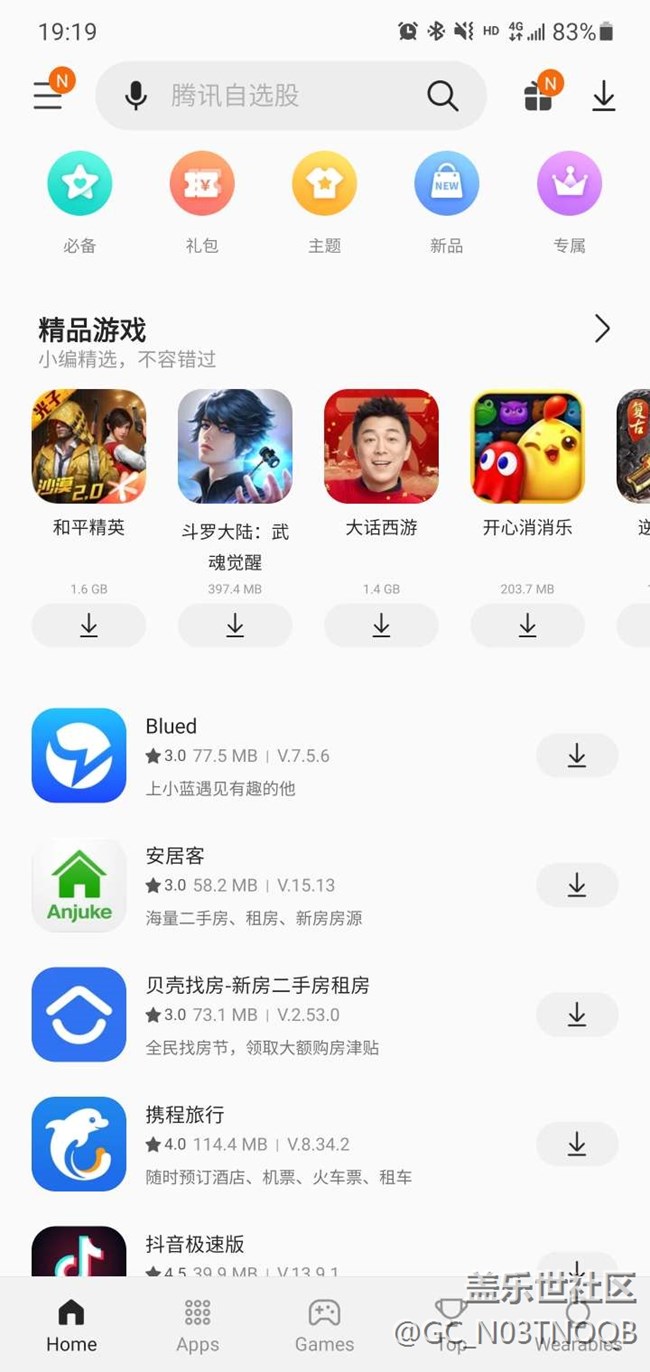The width and height of the screenshot is (650, 1372).
Task: Open the downloads manager icon
Action: [603, 96]
